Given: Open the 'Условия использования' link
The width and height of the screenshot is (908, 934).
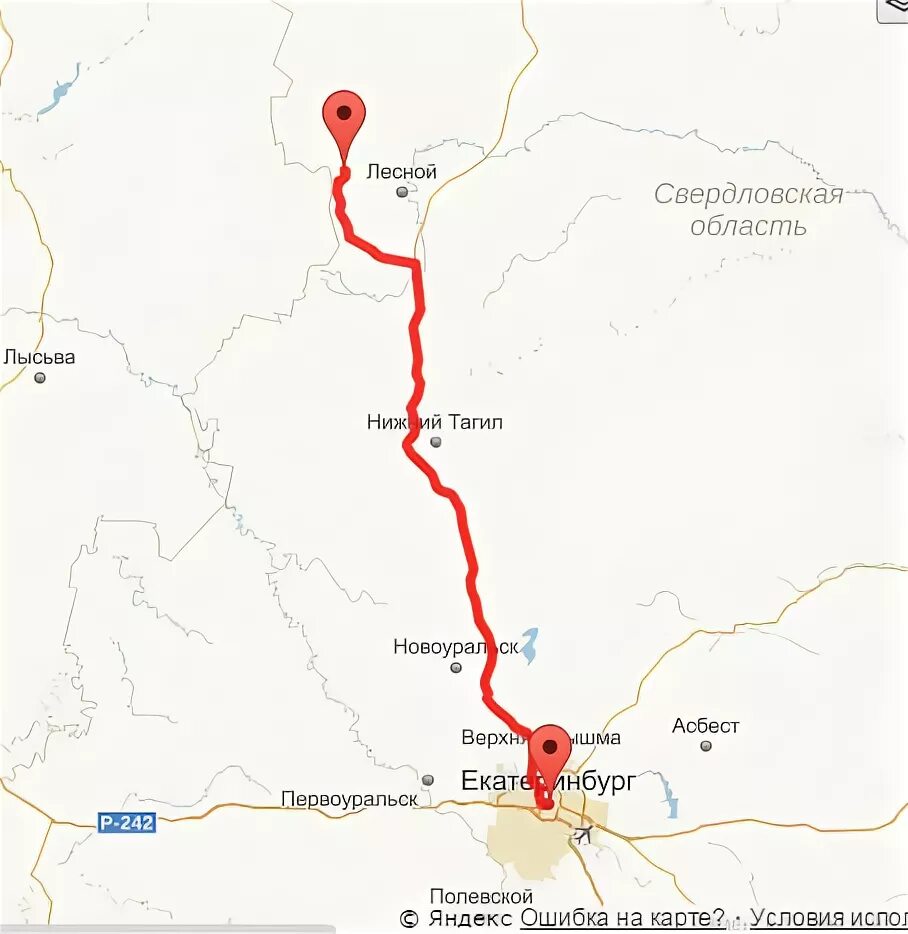Looking at the screenshot, I should click(x=828, y=918).
